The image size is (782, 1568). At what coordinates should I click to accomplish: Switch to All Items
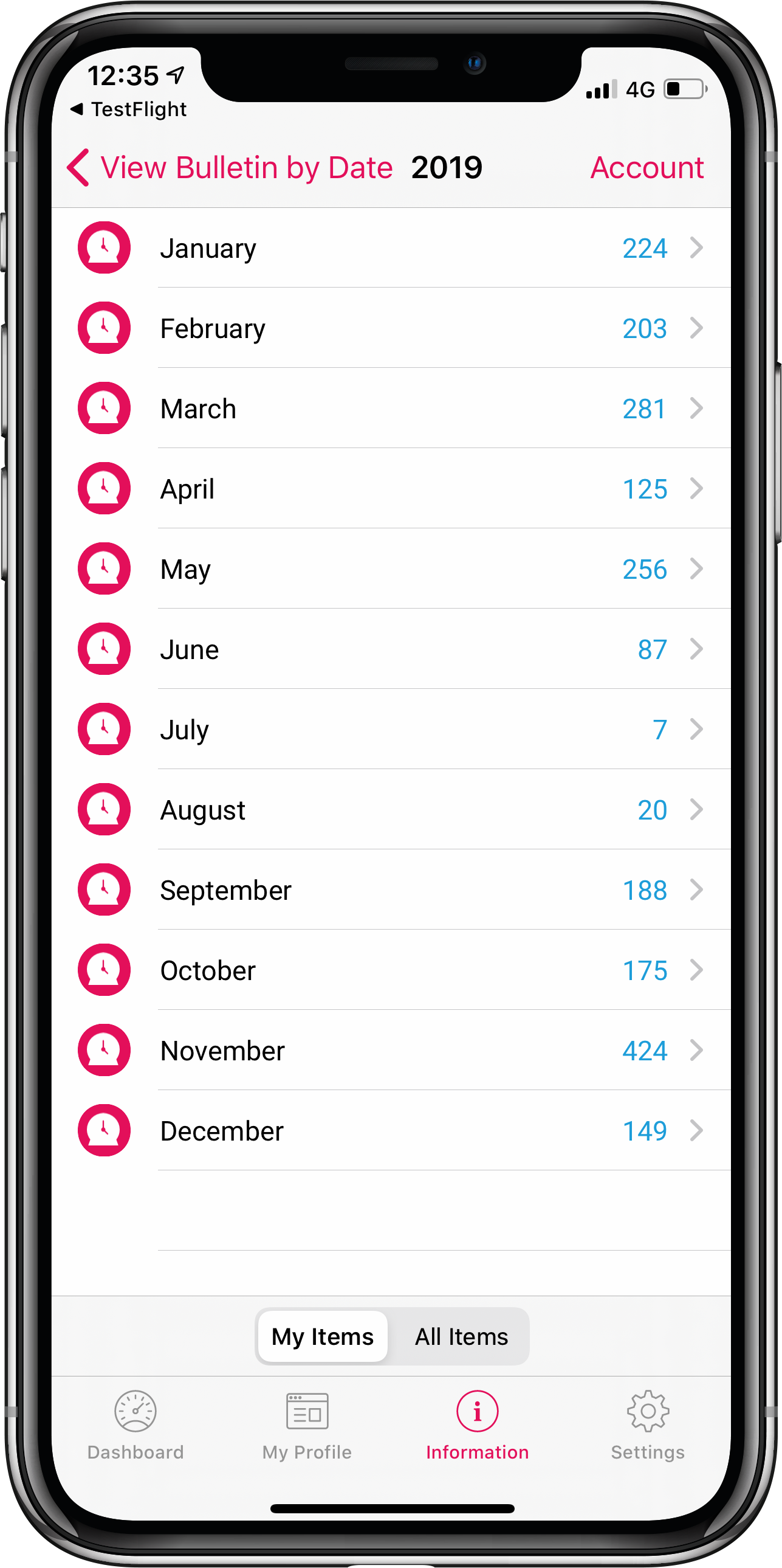tap(462, 1337)
